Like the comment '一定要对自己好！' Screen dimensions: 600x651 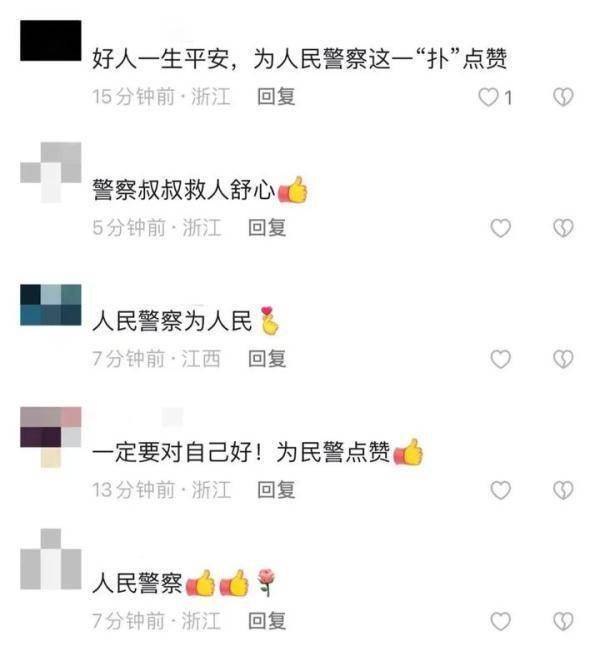500,490
